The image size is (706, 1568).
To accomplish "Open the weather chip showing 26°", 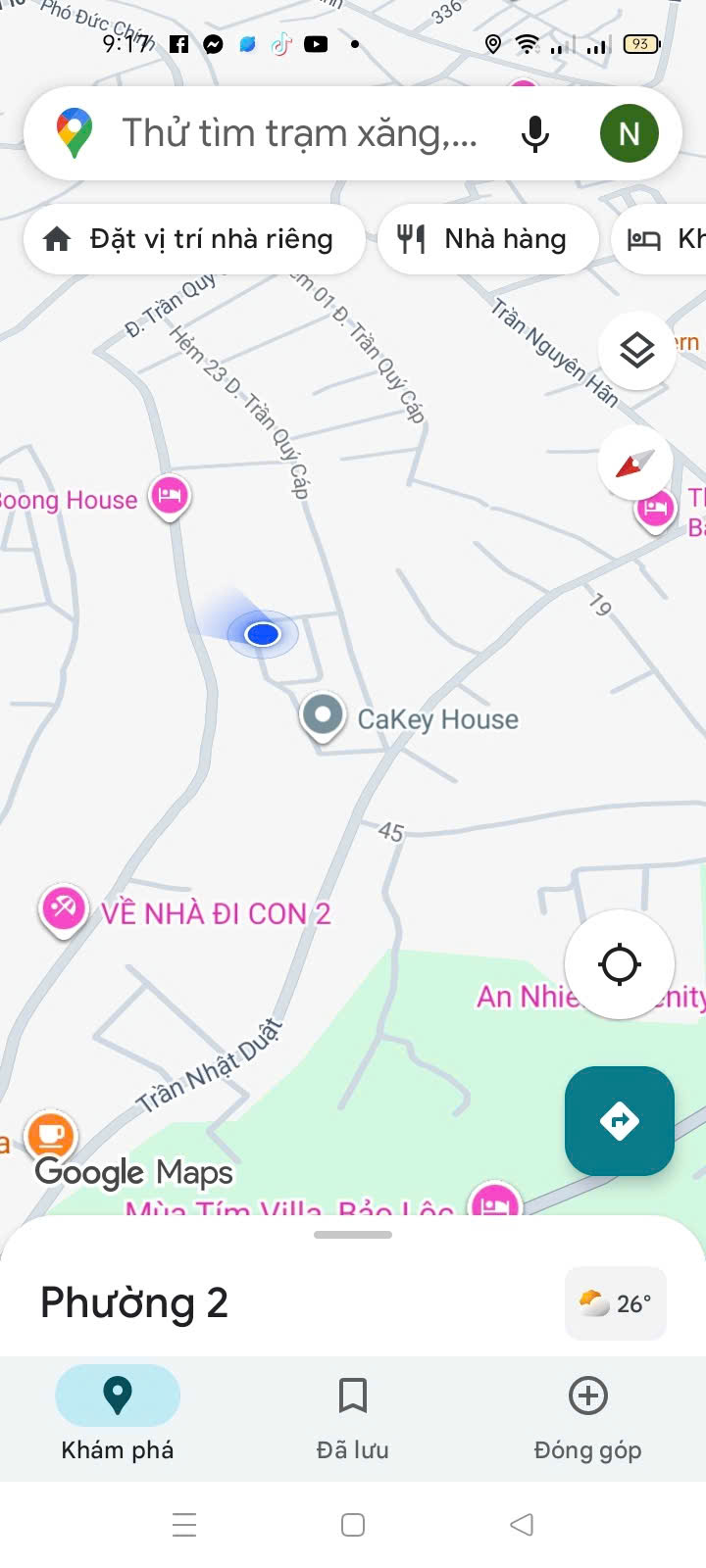I will [616, 1303].
